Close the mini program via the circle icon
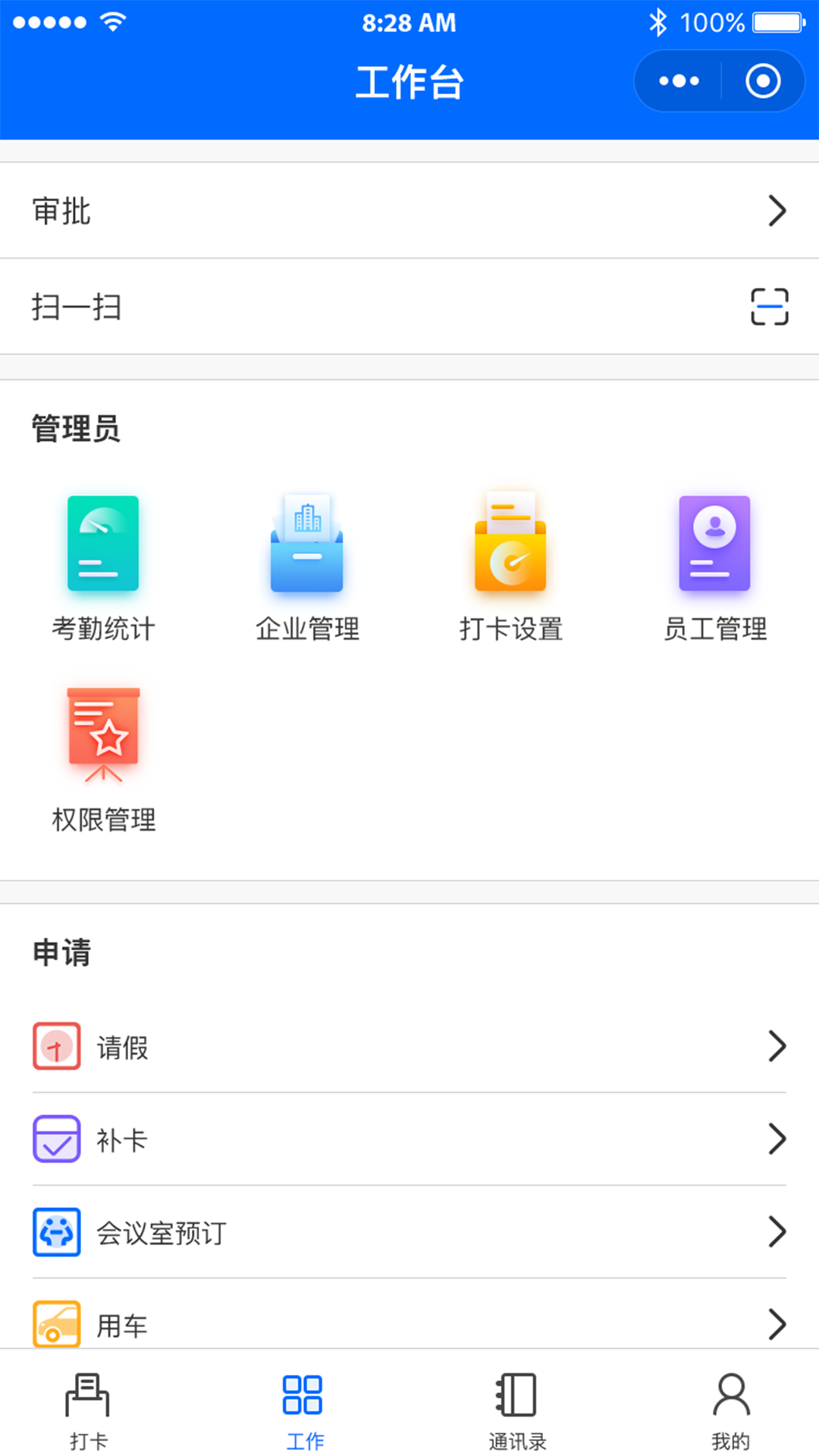This screenshot has width=819, height=1456. click(762, 81)
